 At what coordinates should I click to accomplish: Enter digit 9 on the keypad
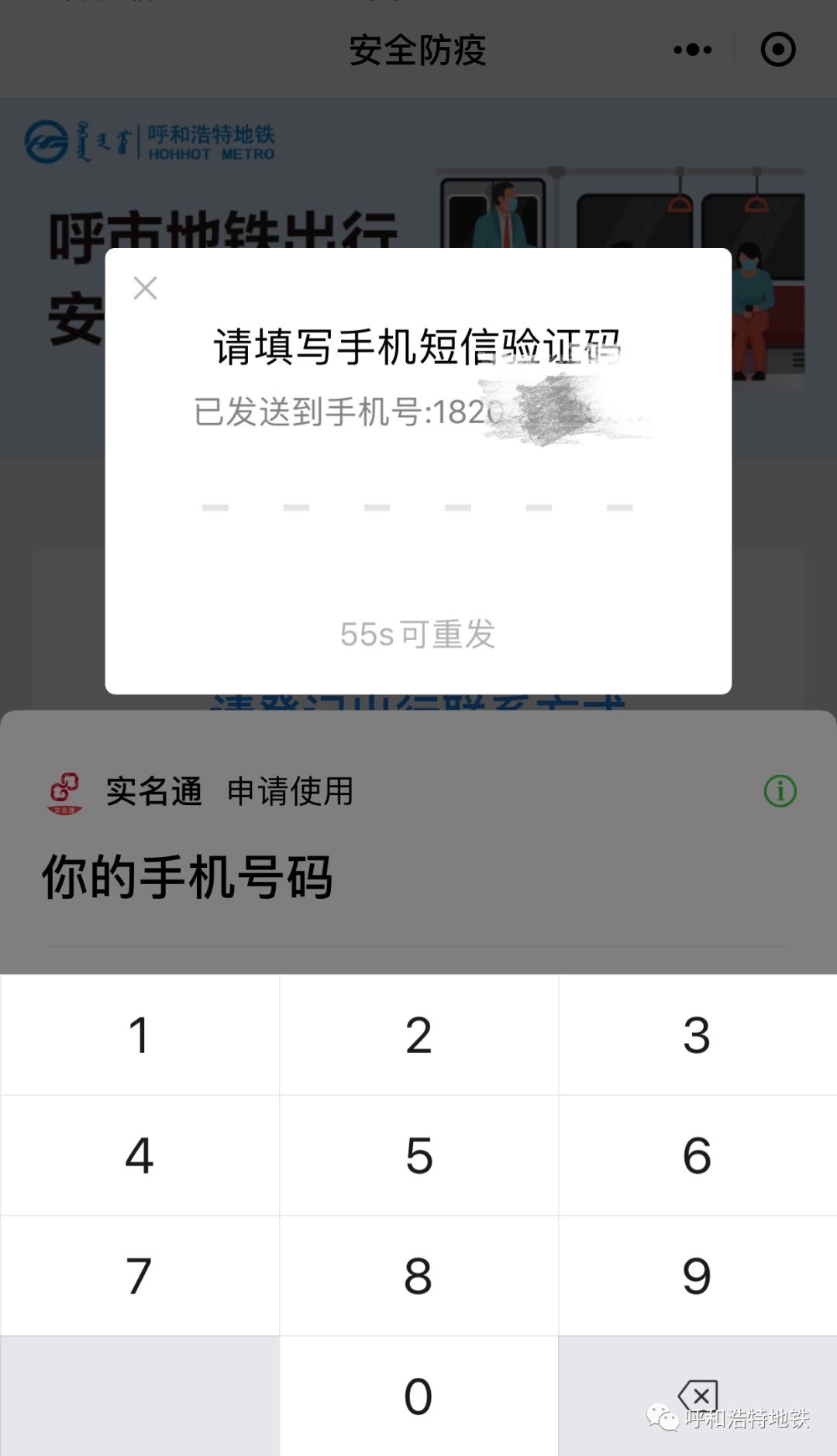pyautogui.click(x=697, y=1276)
